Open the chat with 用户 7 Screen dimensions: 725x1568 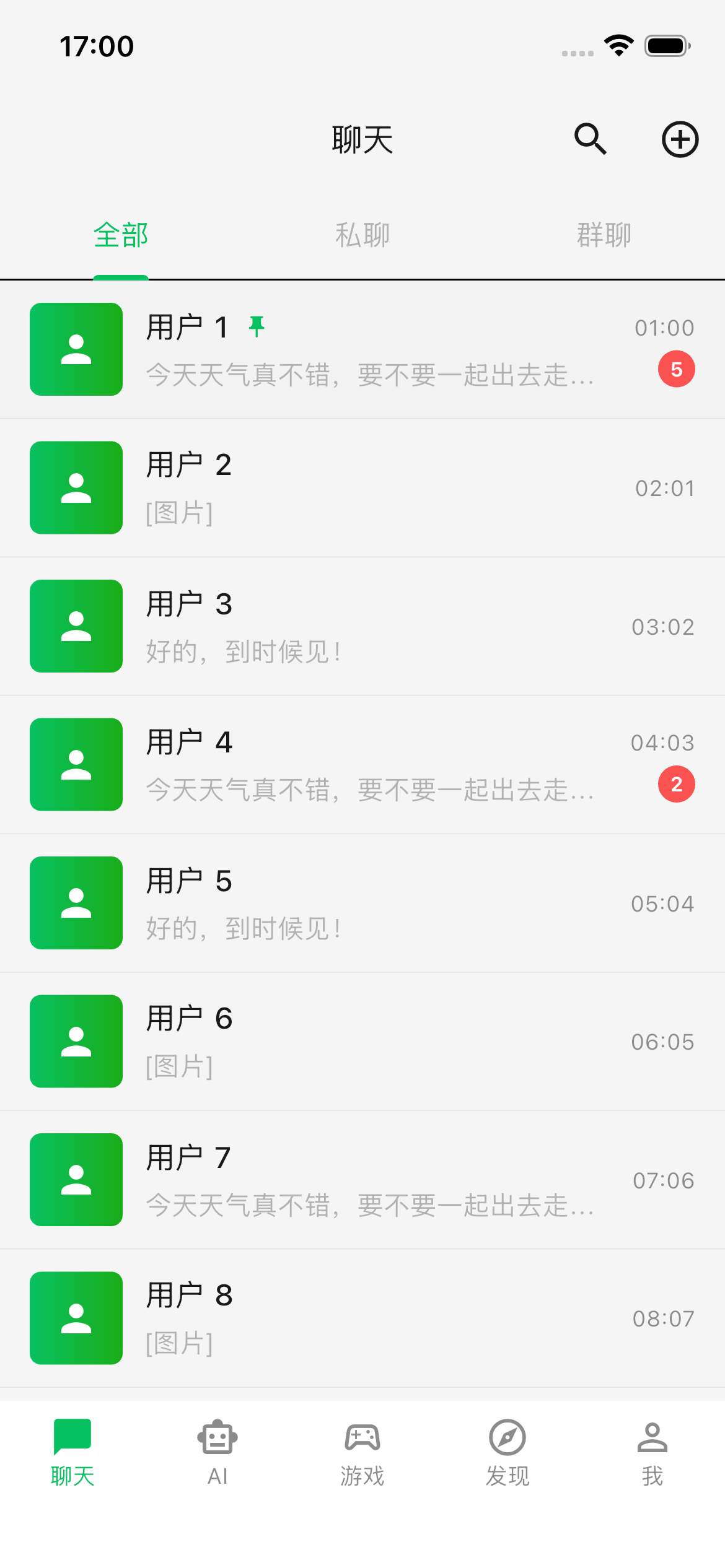(x=362, y=1180)
